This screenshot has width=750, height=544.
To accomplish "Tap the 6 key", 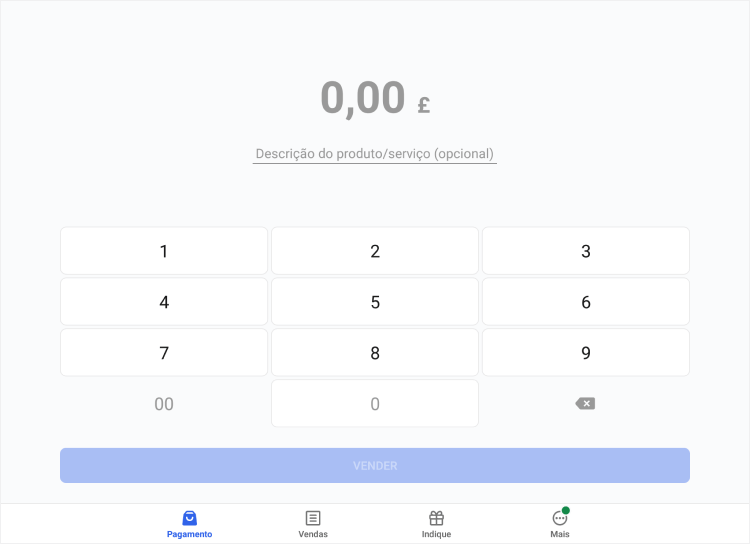I will click(x=586, y=302).
